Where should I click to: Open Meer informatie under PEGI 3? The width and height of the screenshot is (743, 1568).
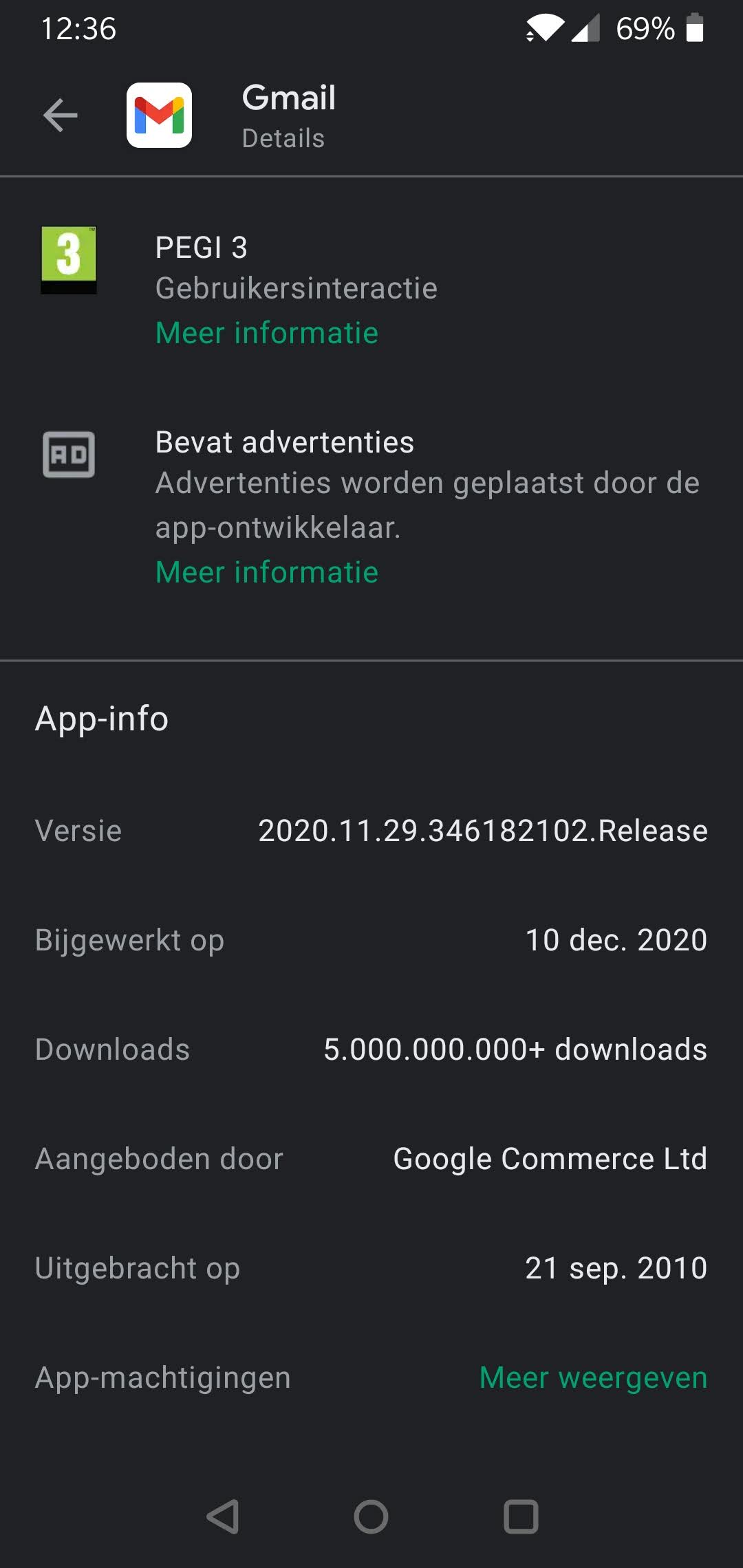(267, 333)
